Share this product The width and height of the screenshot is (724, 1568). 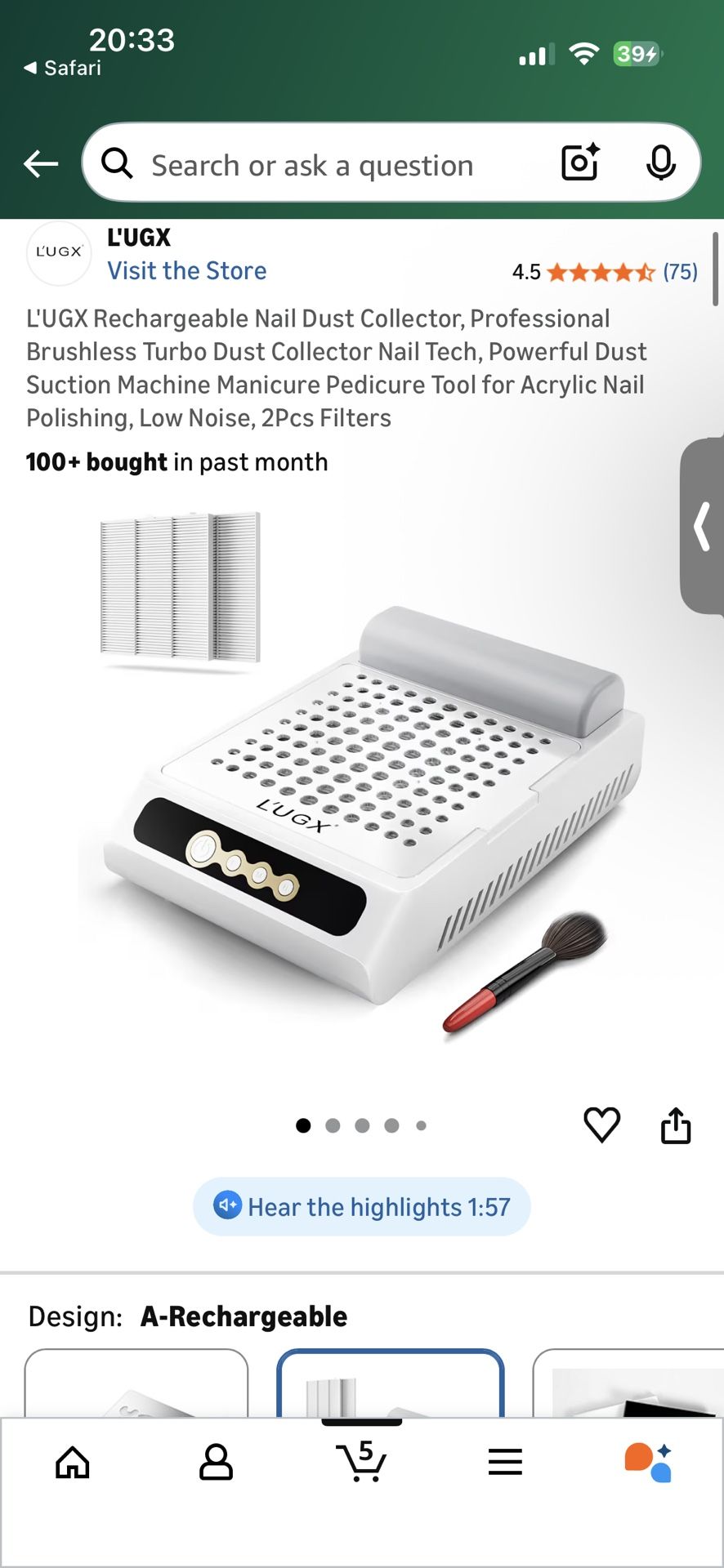675,1125
